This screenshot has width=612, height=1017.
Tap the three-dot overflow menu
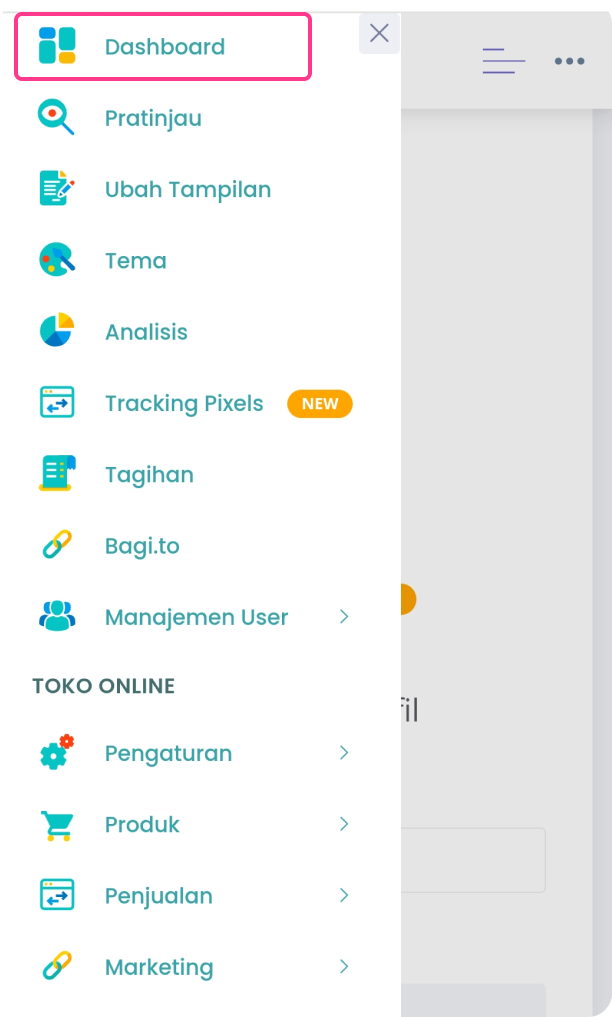[569, 61]
